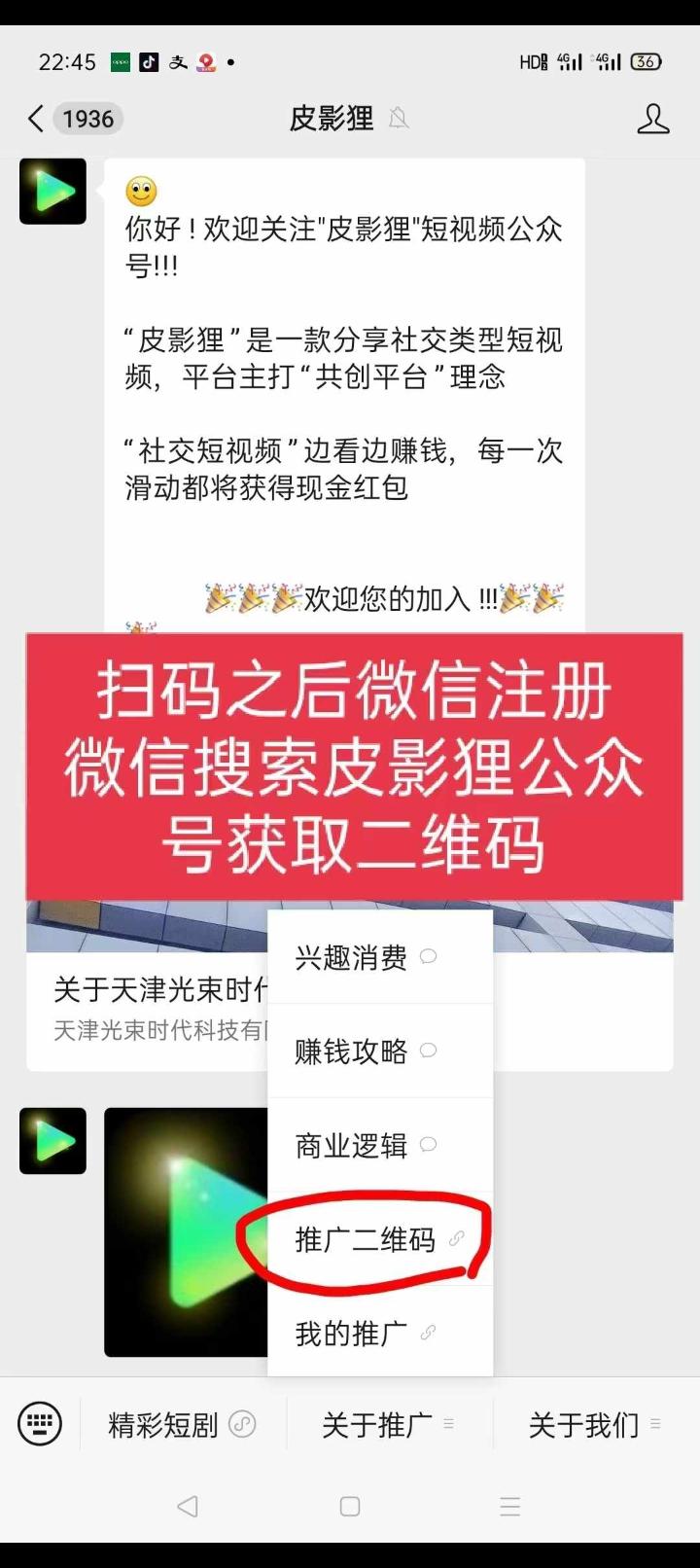Screen dimensions: 700x1568
Task: Choose 商业逻辑 in the popup menu
Action: 366,1146
